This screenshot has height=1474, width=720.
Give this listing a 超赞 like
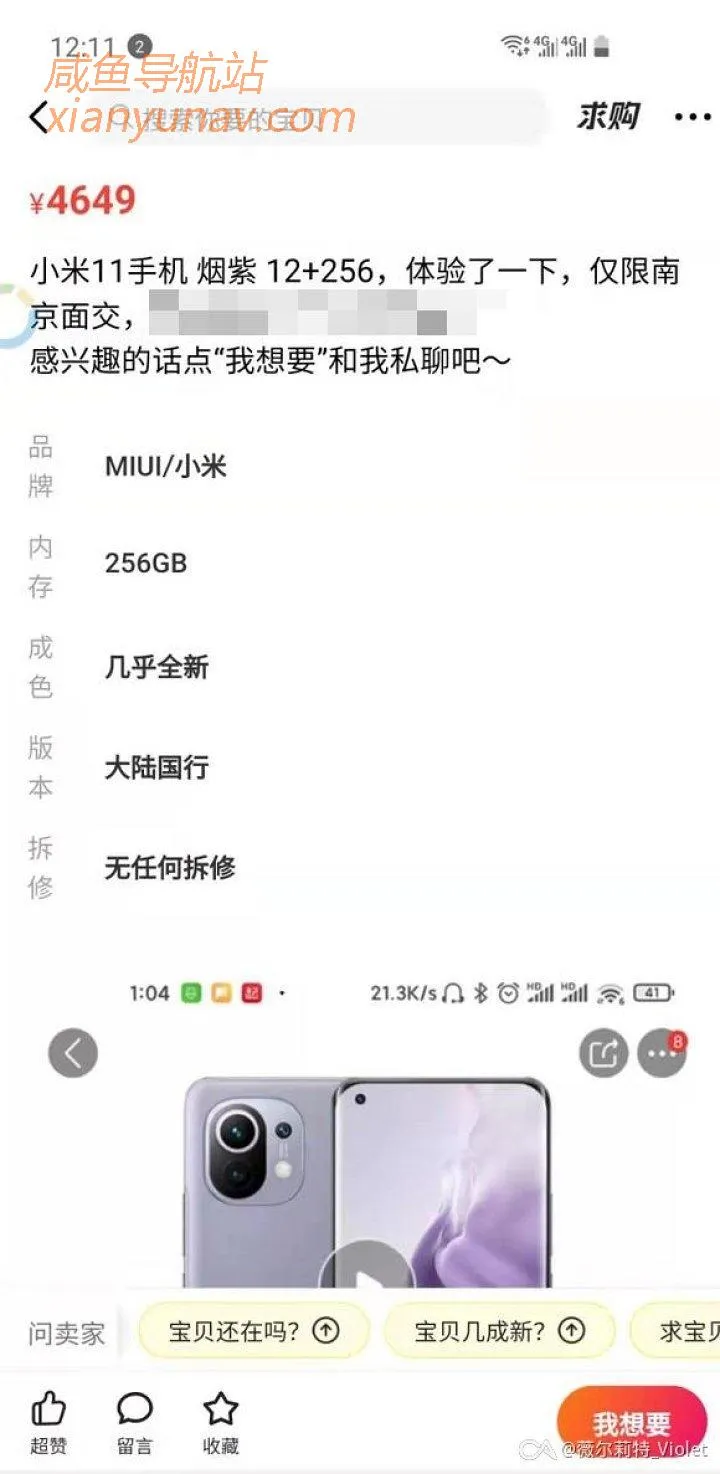click(50, 1422)
